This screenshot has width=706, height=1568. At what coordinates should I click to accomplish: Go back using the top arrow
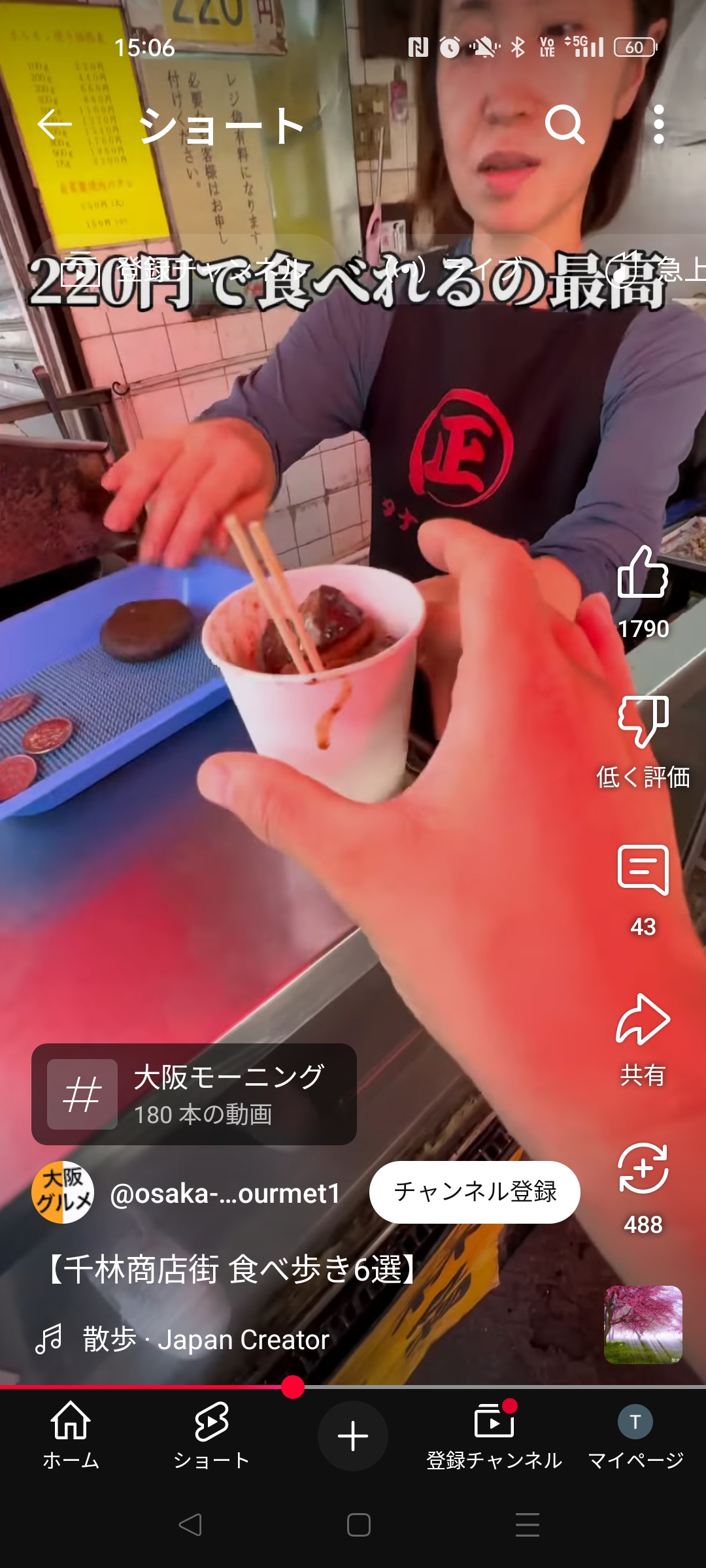click(54, 124)
